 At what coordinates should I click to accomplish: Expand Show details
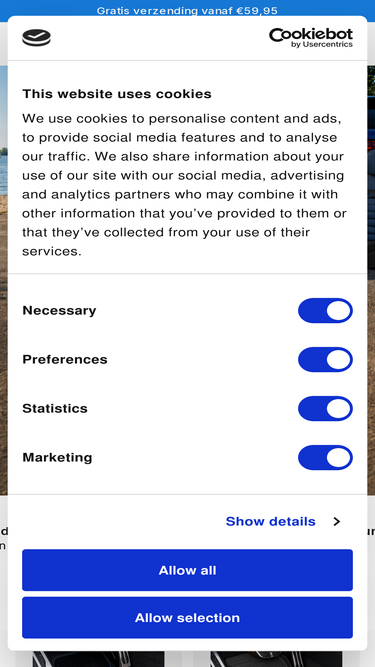point(283,522)
